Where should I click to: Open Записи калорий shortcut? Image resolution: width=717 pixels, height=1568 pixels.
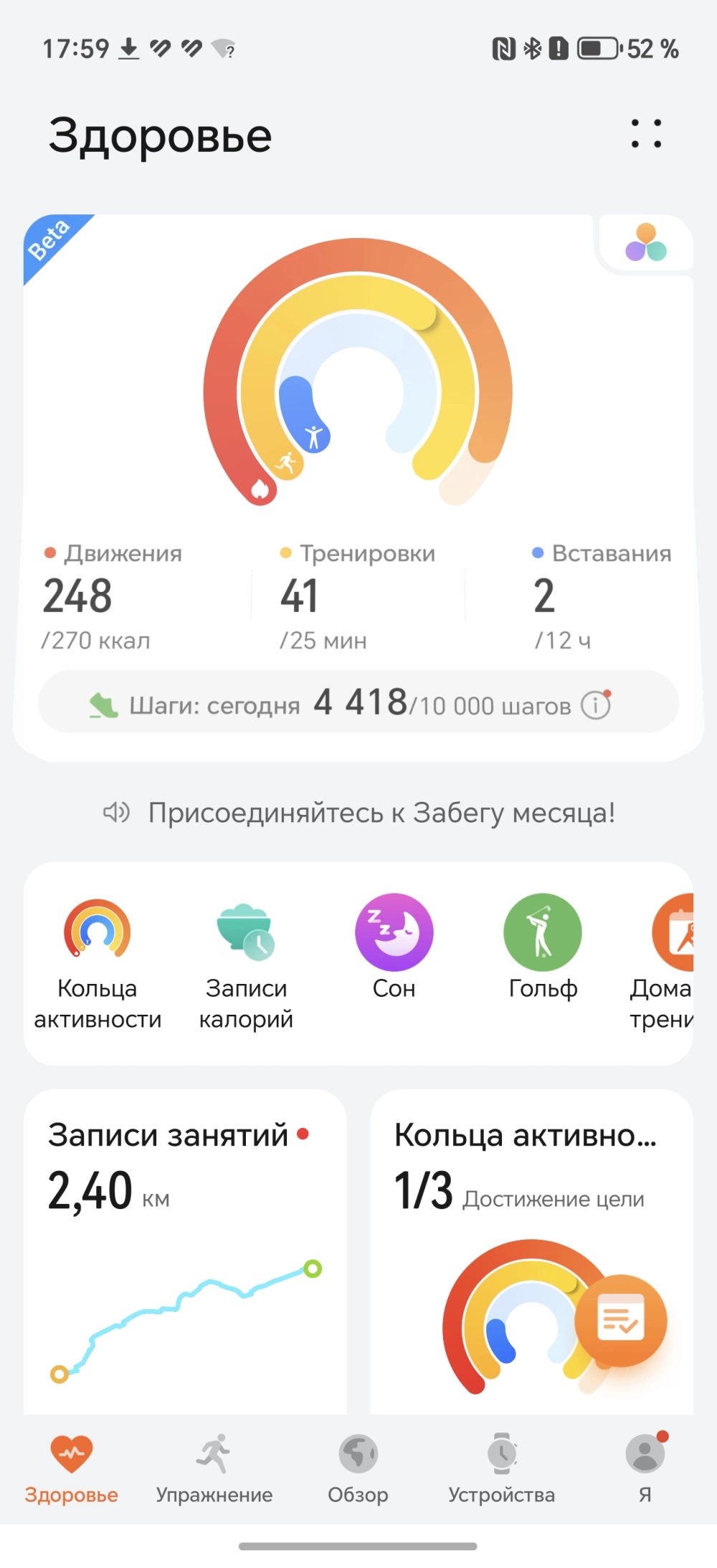pos(246,962)
